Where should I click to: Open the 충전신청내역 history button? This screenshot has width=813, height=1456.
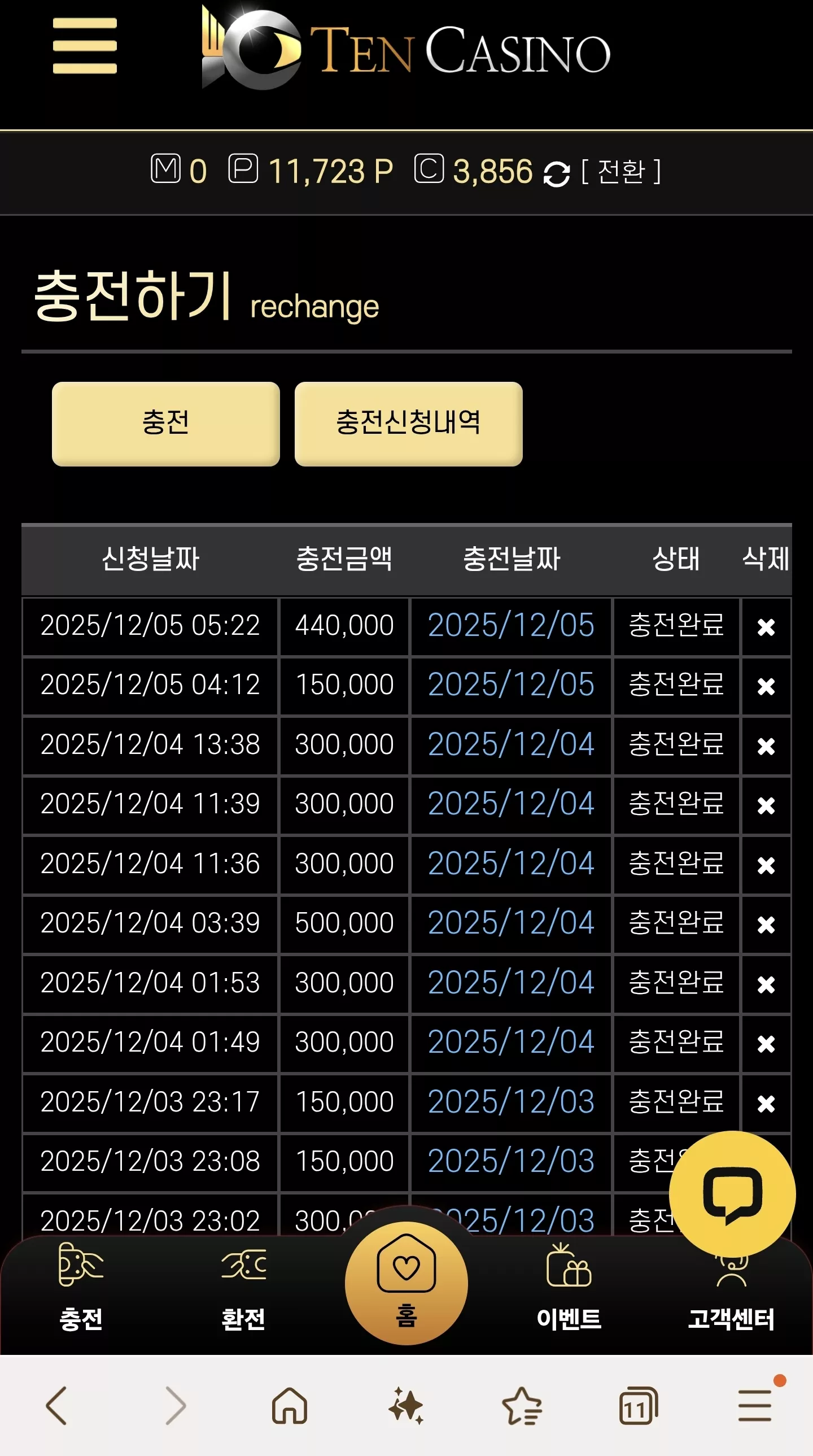[408, 424]
